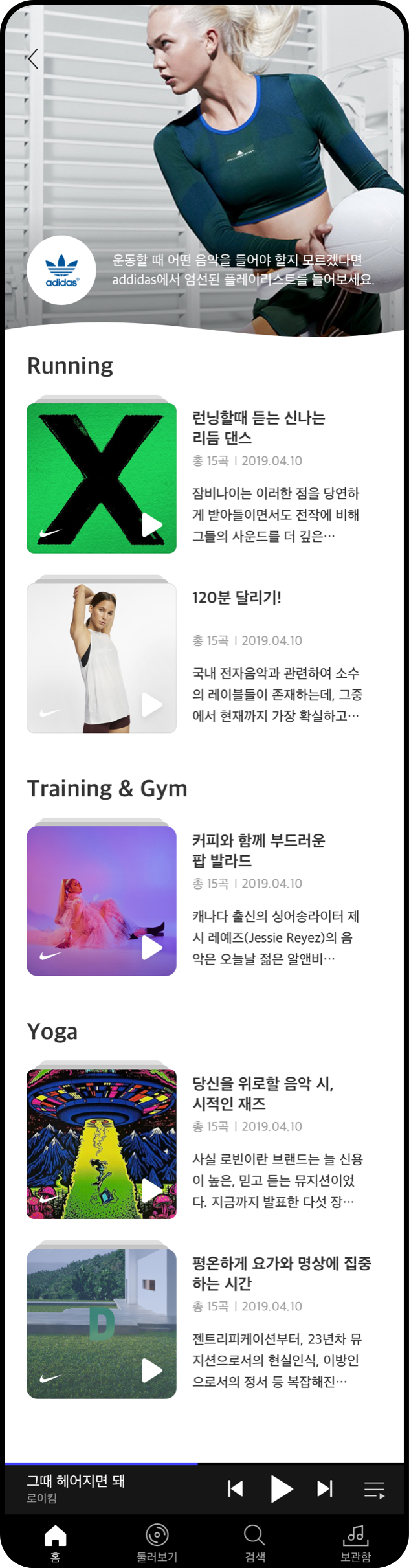Play the 평온하게 요가와 명상에 집중하는 시간 cover
Image resolution: width=409 pixels, height=1568 pixels.
pos(151,1371)
